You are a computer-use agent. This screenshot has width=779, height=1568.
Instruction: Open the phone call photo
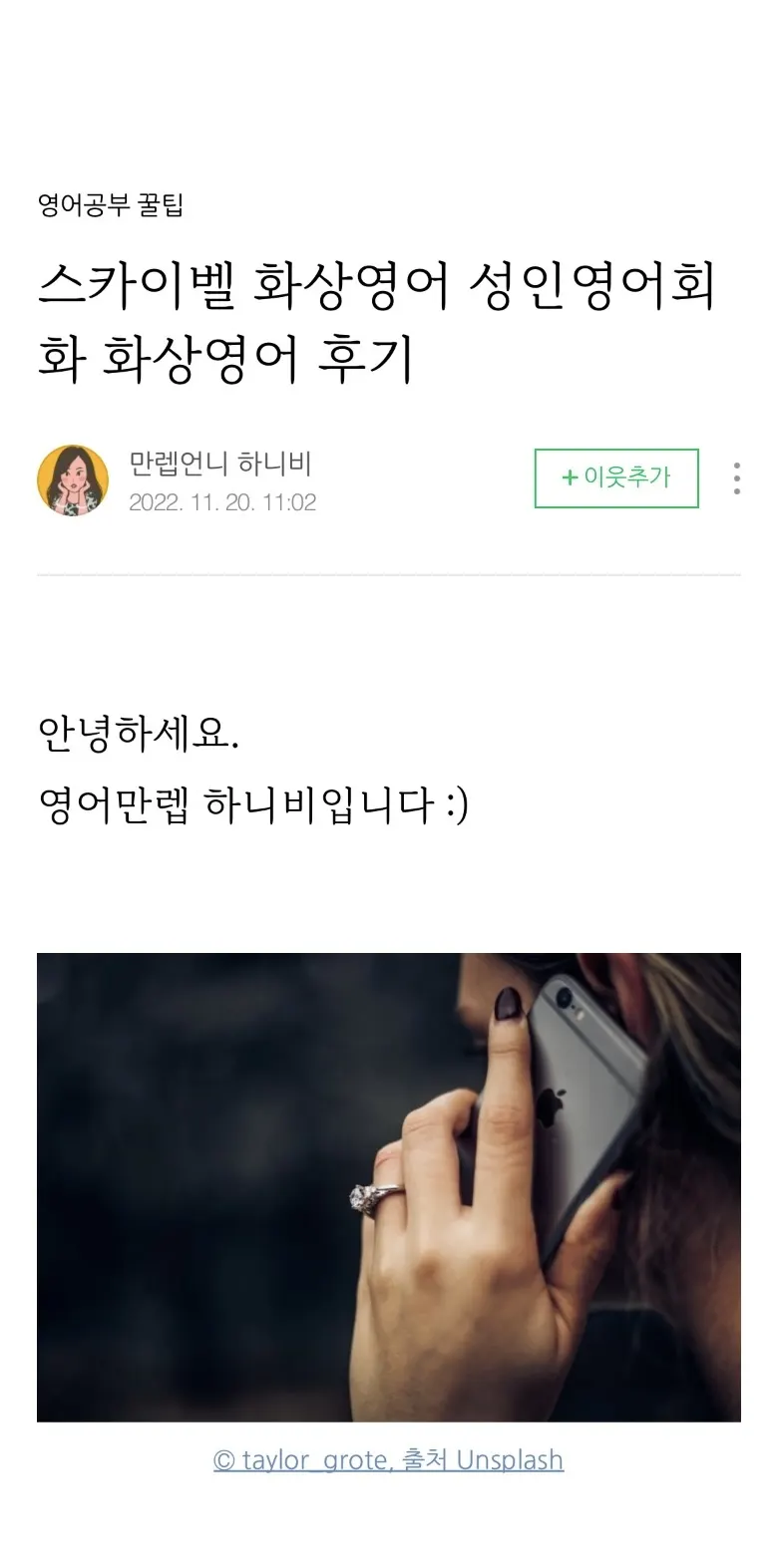pos(389,1186)
